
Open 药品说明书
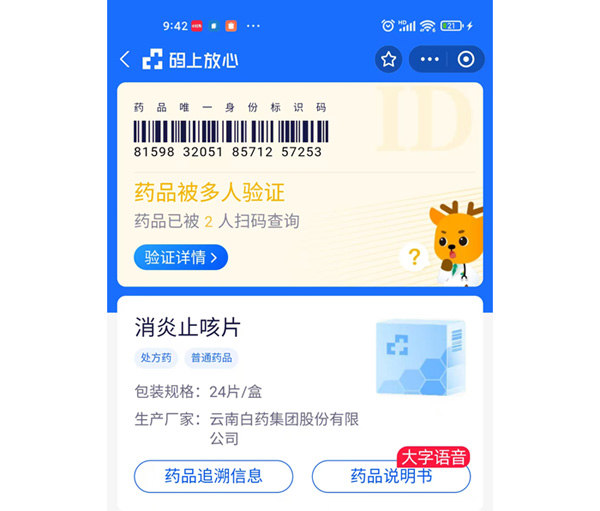click(x=391, y=477)
